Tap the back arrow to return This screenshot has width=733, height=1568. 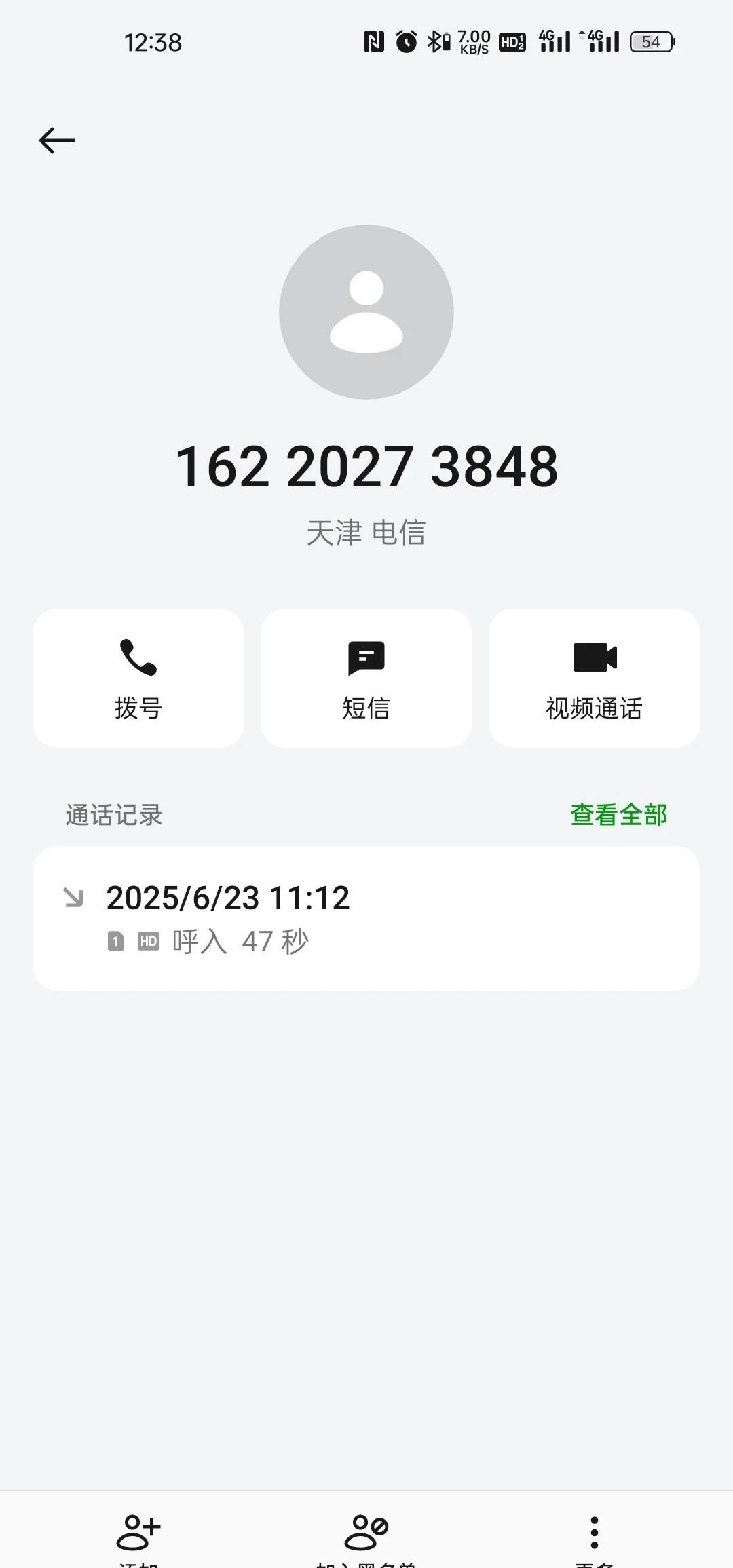[x=57, y=140]
